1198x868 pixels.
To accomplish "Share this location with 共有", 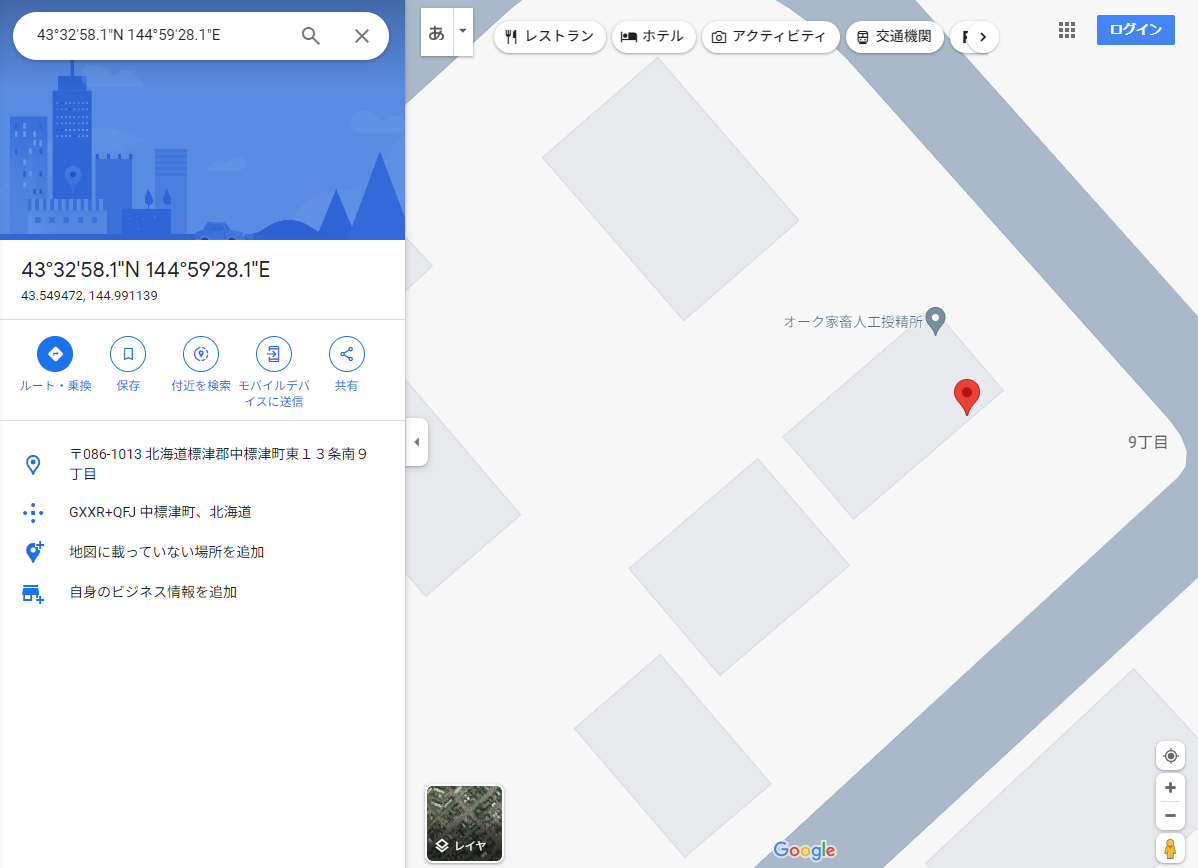I will point(347,354).
